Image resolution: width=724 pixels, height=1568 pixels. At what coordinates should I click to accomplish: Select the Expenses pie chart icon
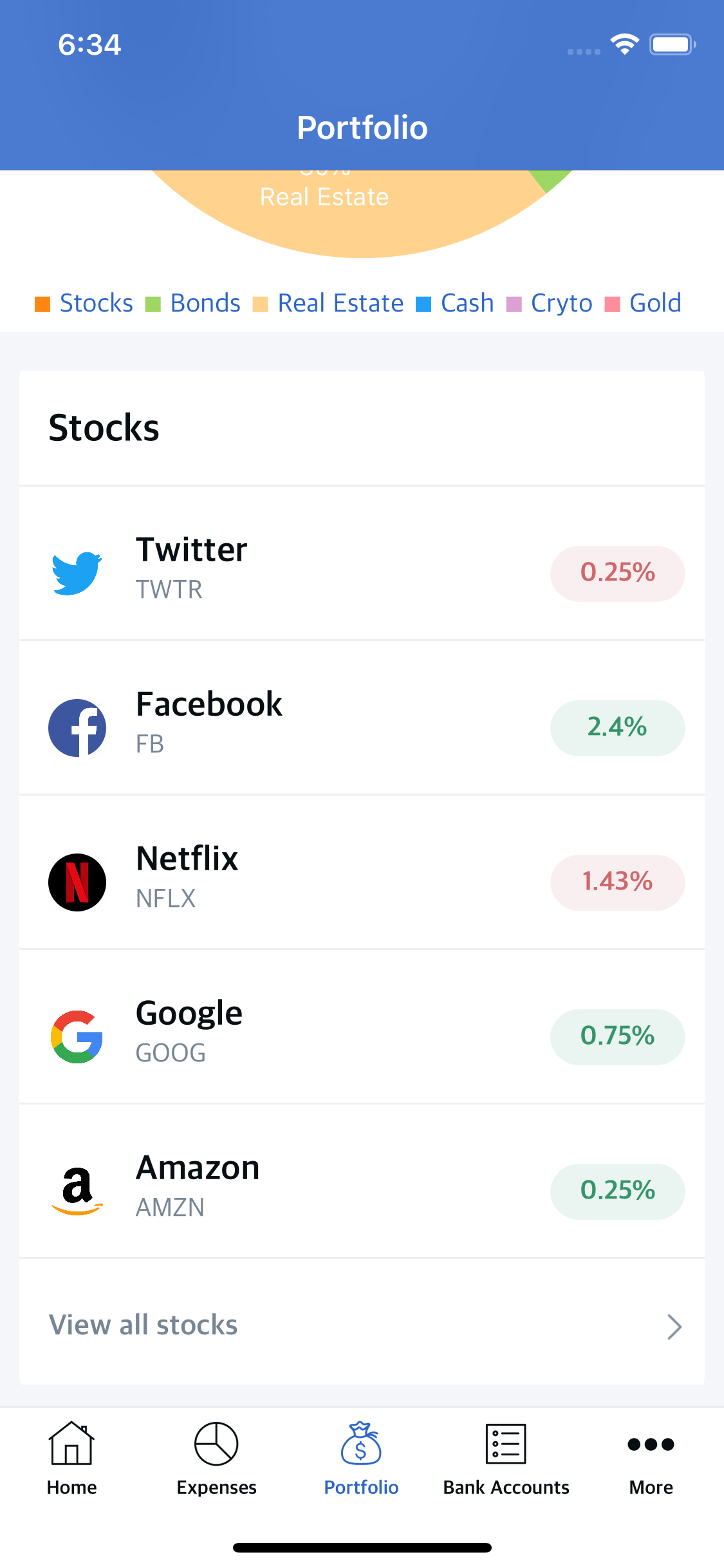click(216, 1444)
